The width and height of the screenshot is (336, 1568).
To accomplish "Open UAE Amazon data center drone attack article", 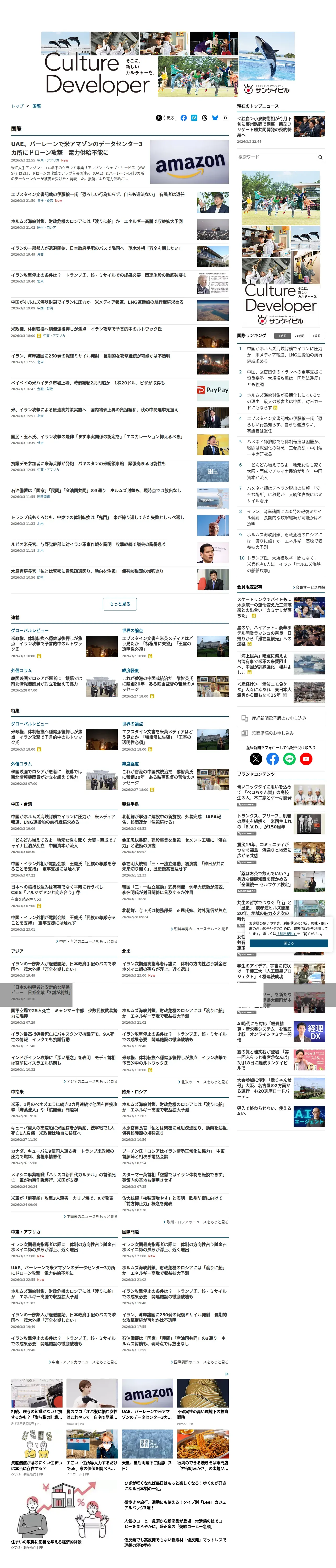I will click(77, 148).
